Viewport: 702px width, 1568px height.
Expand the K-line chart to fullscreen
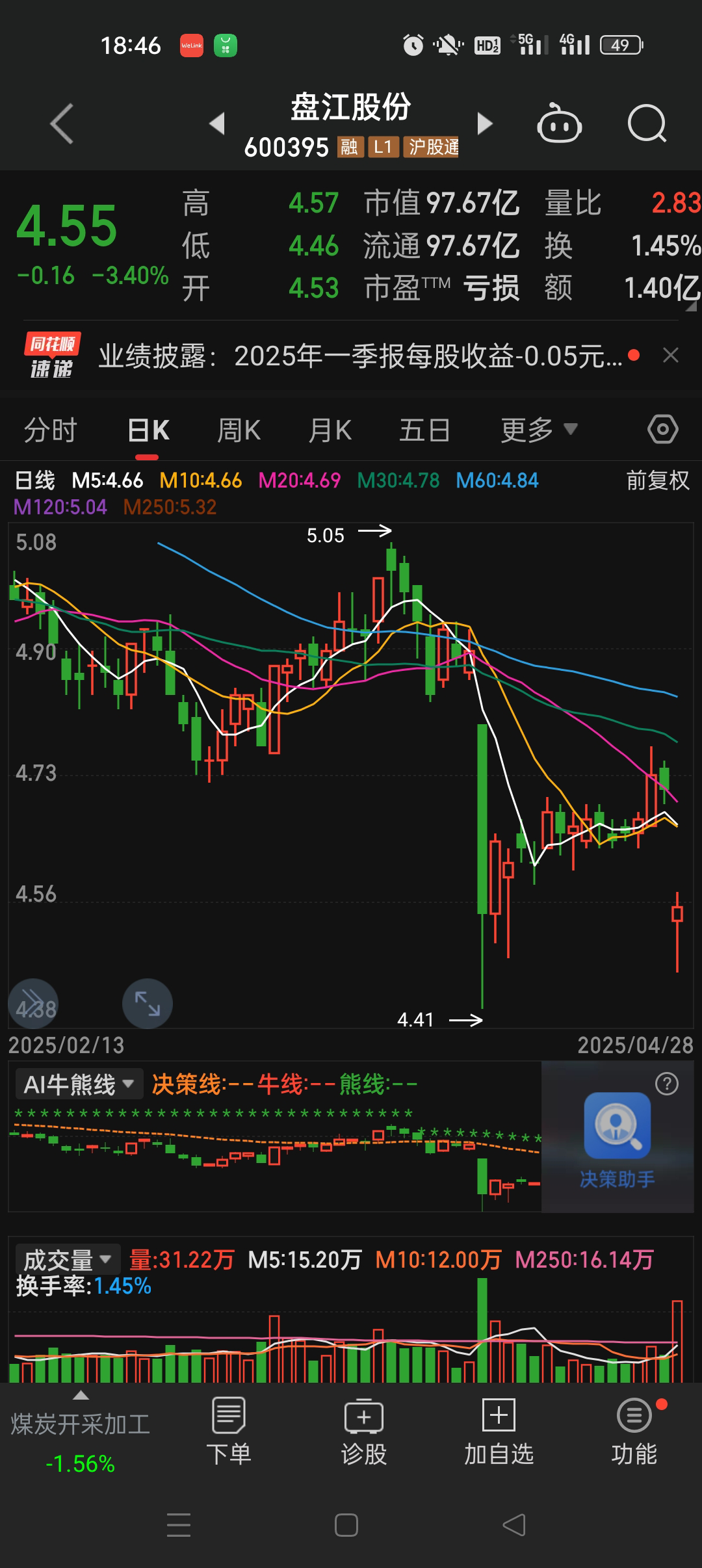pos(148,1003)
